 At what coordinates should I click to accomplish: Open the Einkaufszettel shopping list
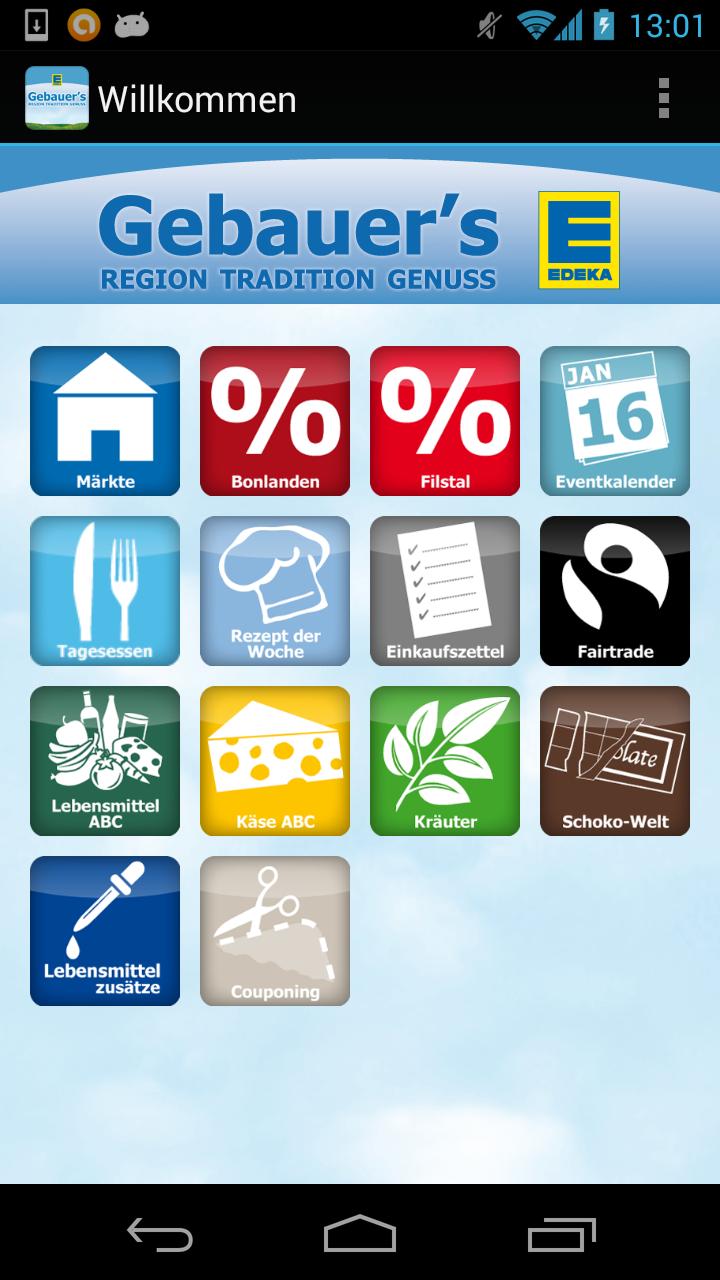click(x=445, y=591)
